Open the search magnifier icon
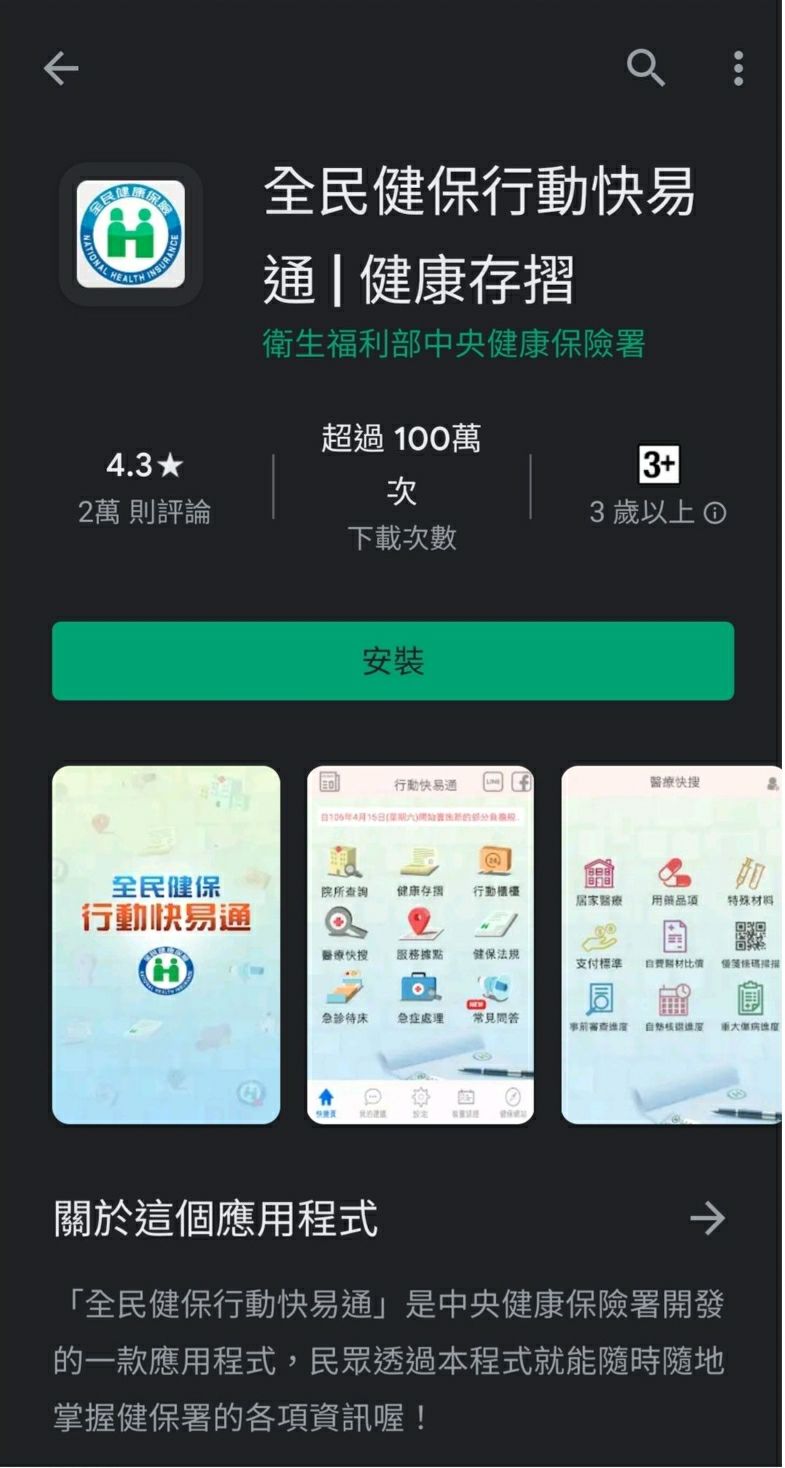This screenshot has height=1468, width=785. pos(646,68)
